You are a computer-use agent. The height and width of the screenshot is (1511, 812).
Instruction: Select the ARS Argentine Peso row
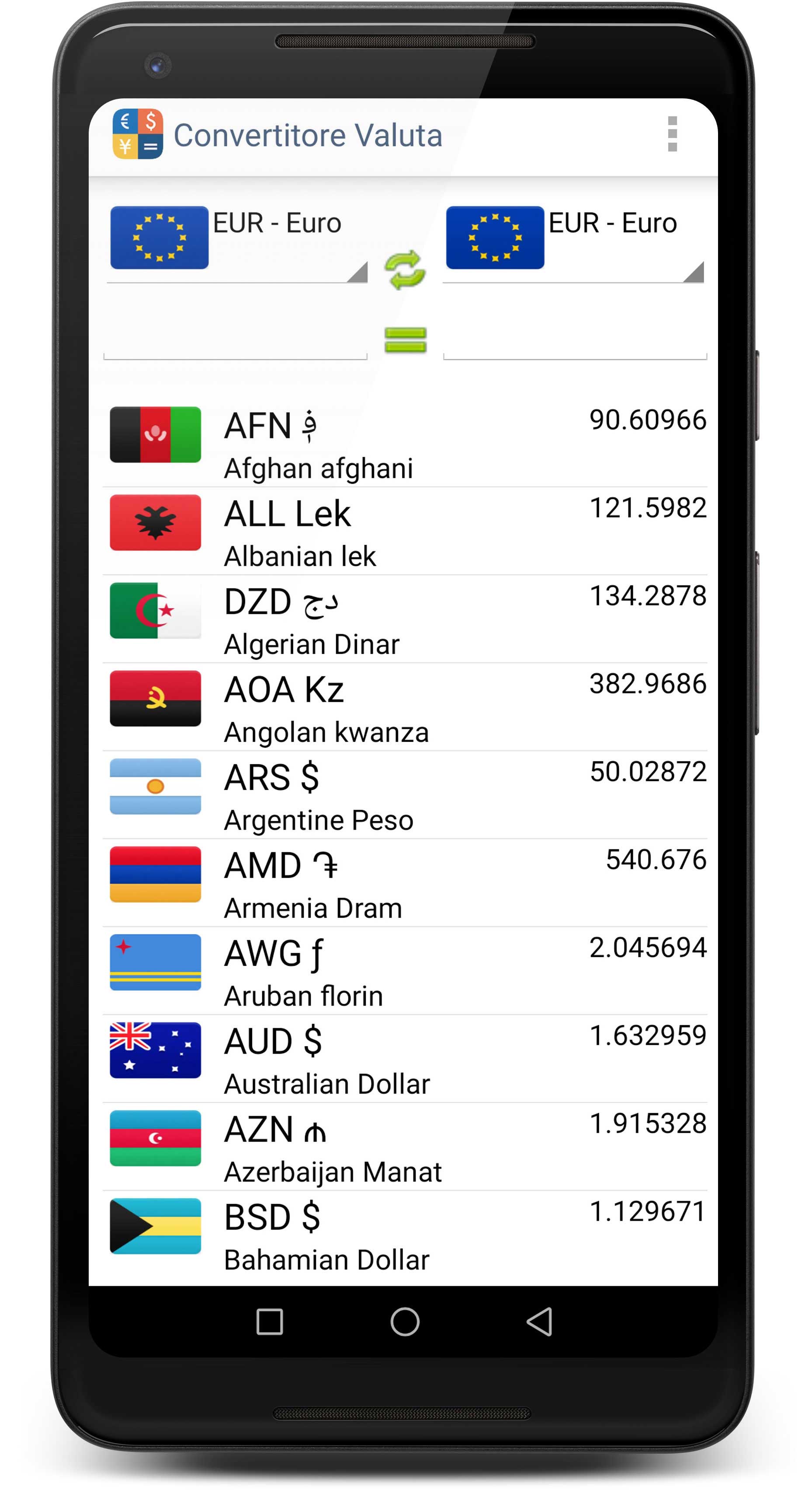coord(405,795)
